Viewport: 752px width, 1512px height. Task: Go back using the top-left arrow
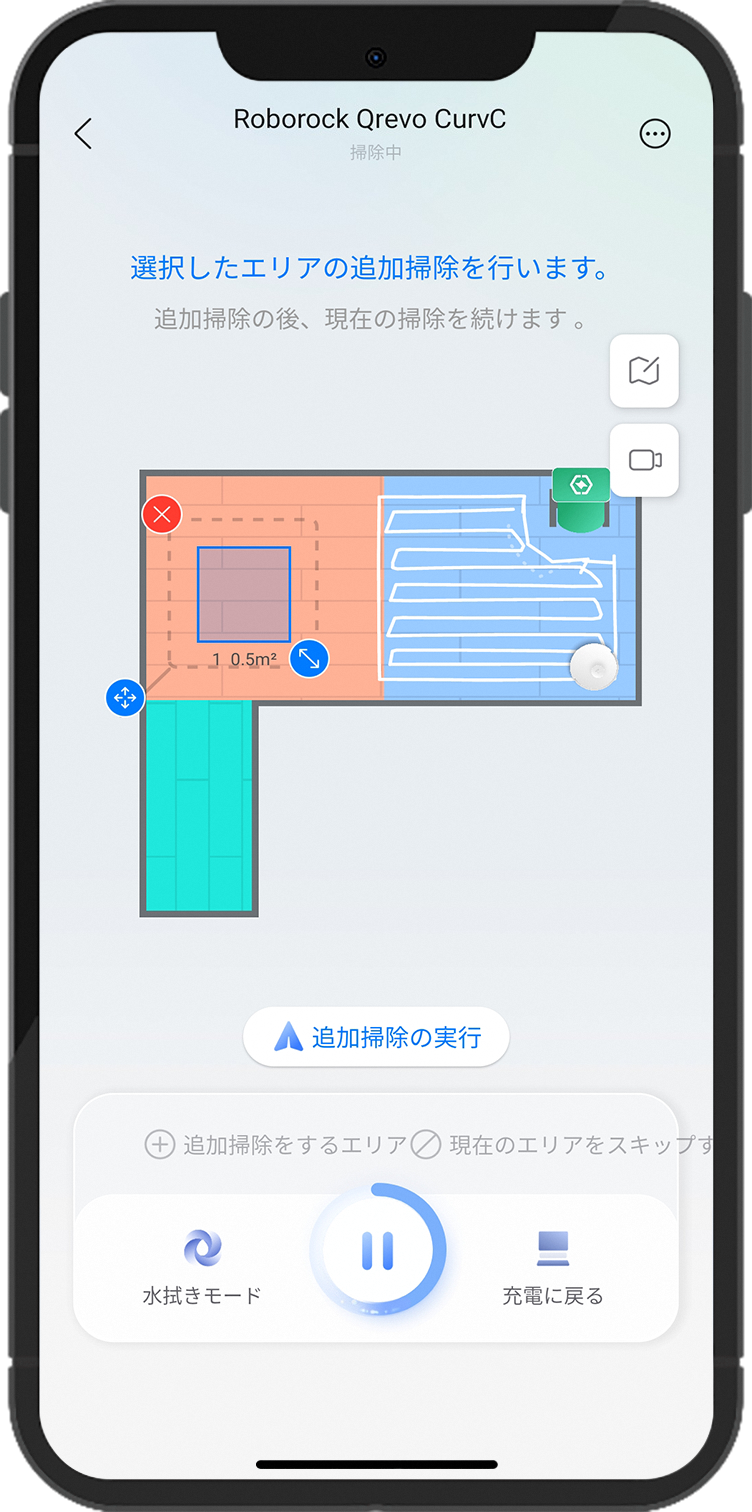pyautogui.click(x=83, y=134)
